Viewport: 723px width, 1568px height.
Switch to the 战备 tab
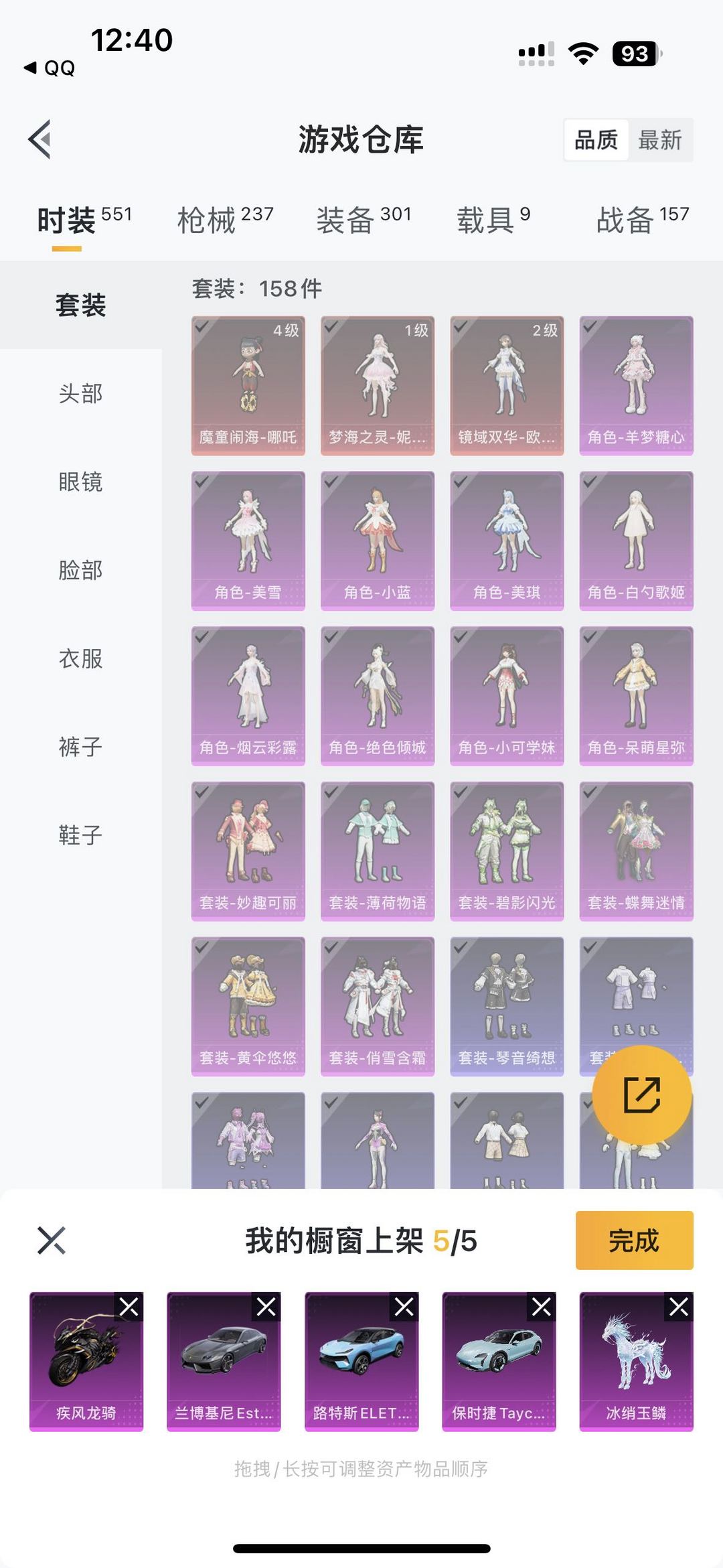(641, 220)
